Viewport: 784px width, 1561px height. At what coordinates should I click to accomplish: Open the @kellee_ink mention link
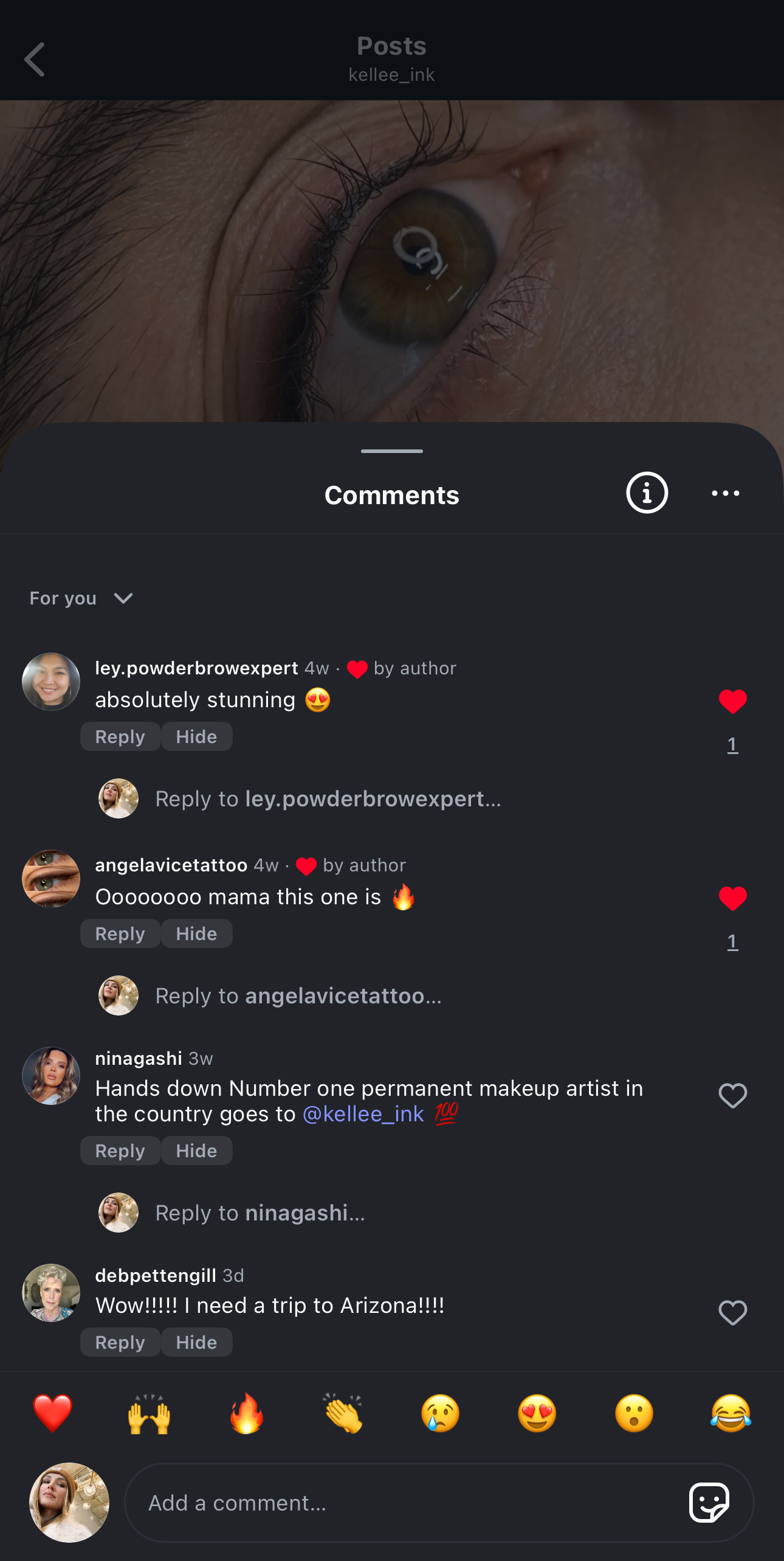(x=363, y=1114)
